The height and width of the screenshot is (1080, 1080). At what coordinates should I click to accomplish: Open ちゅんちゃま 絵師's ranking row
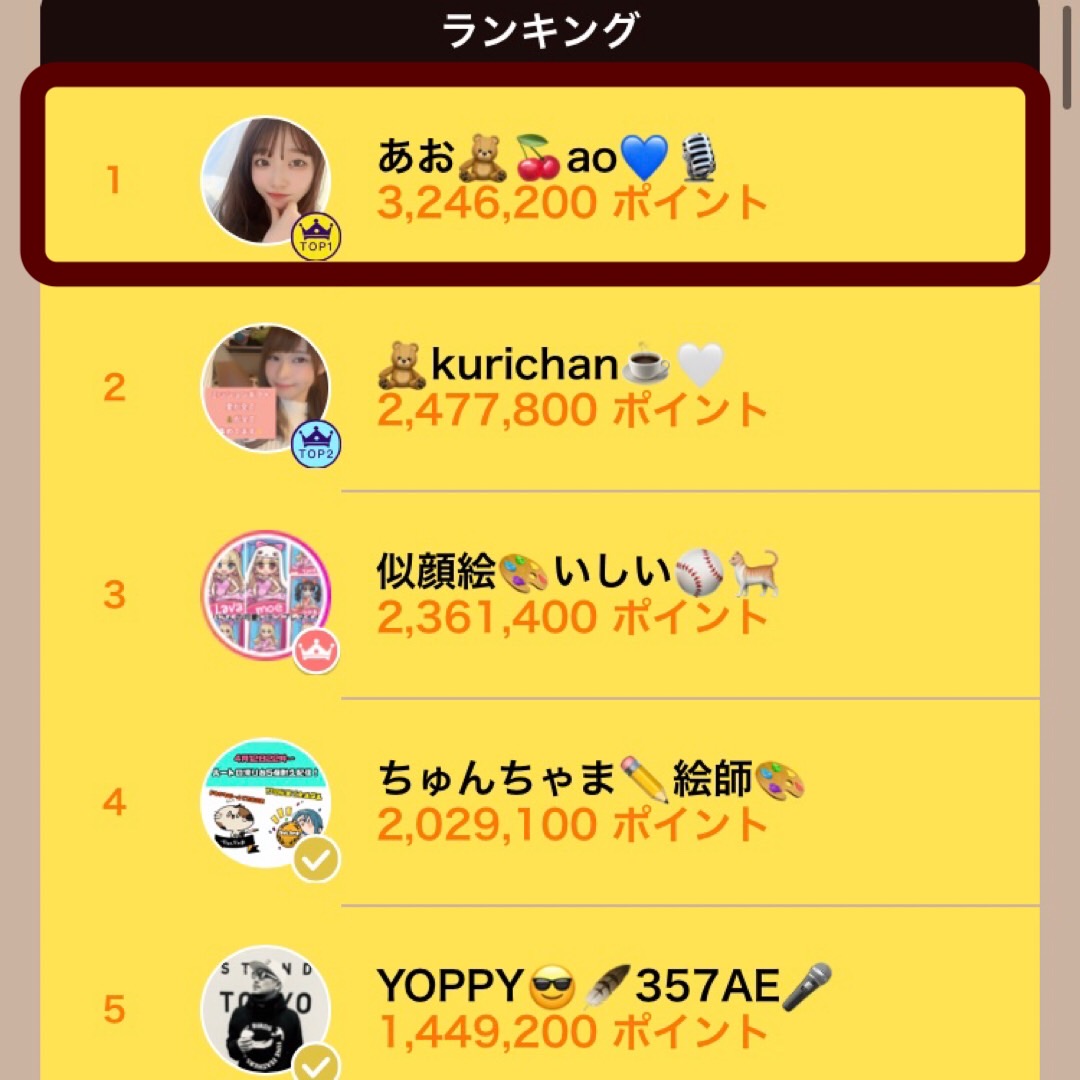click(x=540, y=802)
